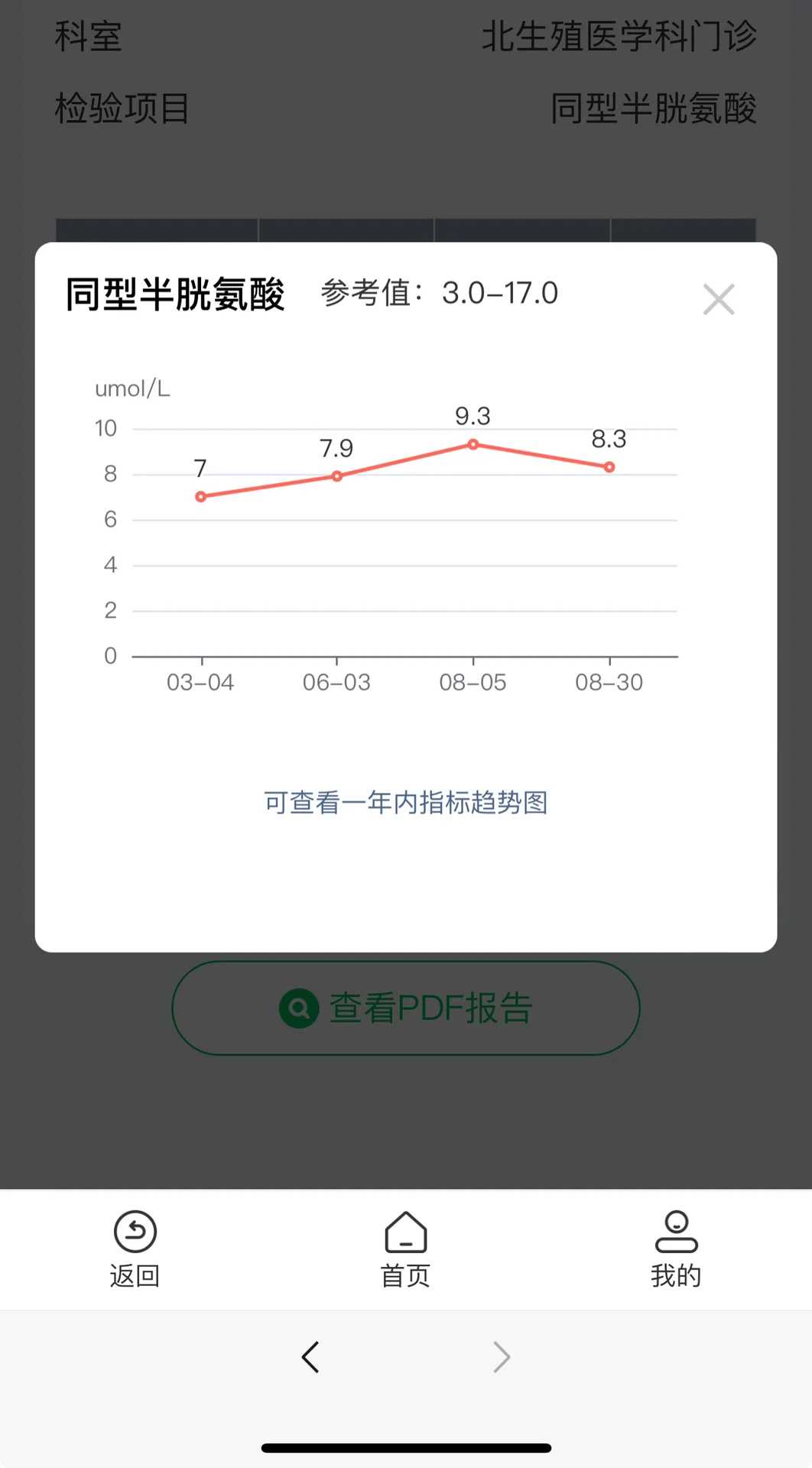Viewport: 812px width, 1468px height.
Task: Tap the 7.9 value marker on the chart
Action: (336, 476)
